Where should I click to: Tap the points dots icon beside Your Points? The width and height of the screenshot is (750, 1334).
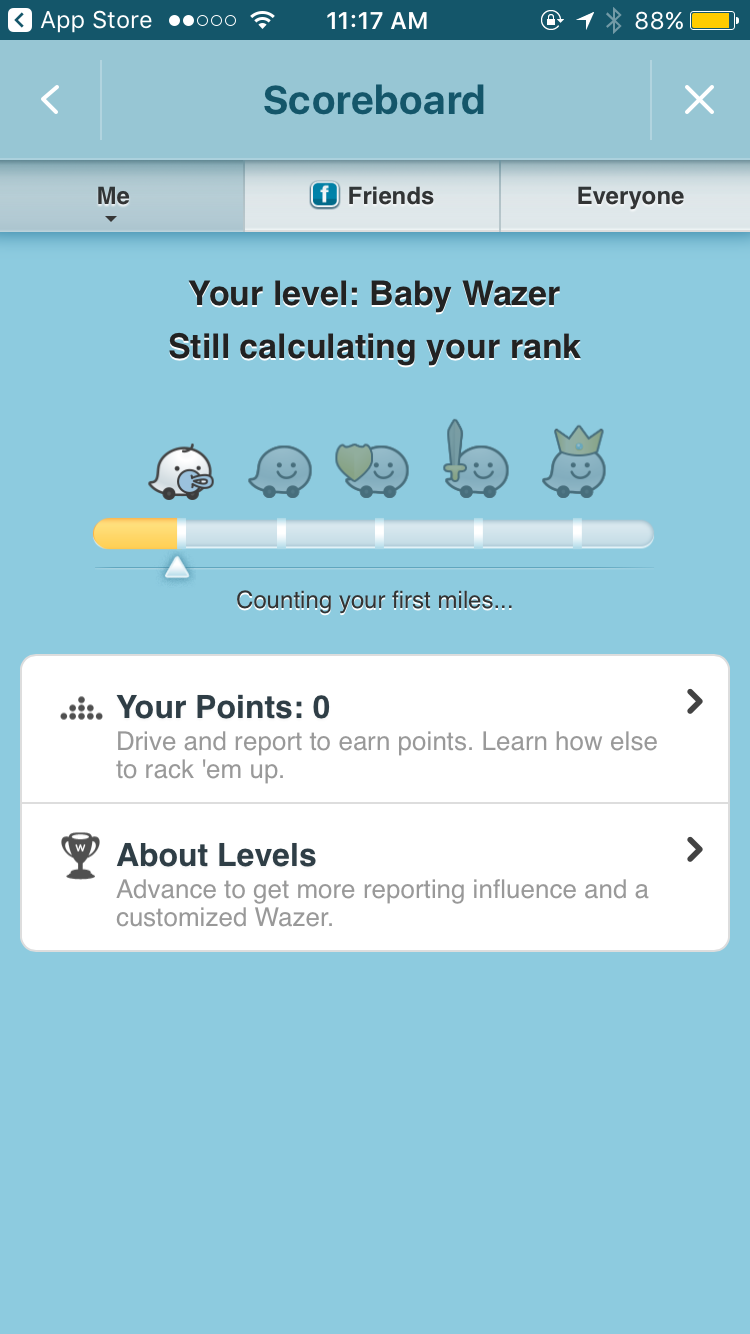click(x=80, y=707)
